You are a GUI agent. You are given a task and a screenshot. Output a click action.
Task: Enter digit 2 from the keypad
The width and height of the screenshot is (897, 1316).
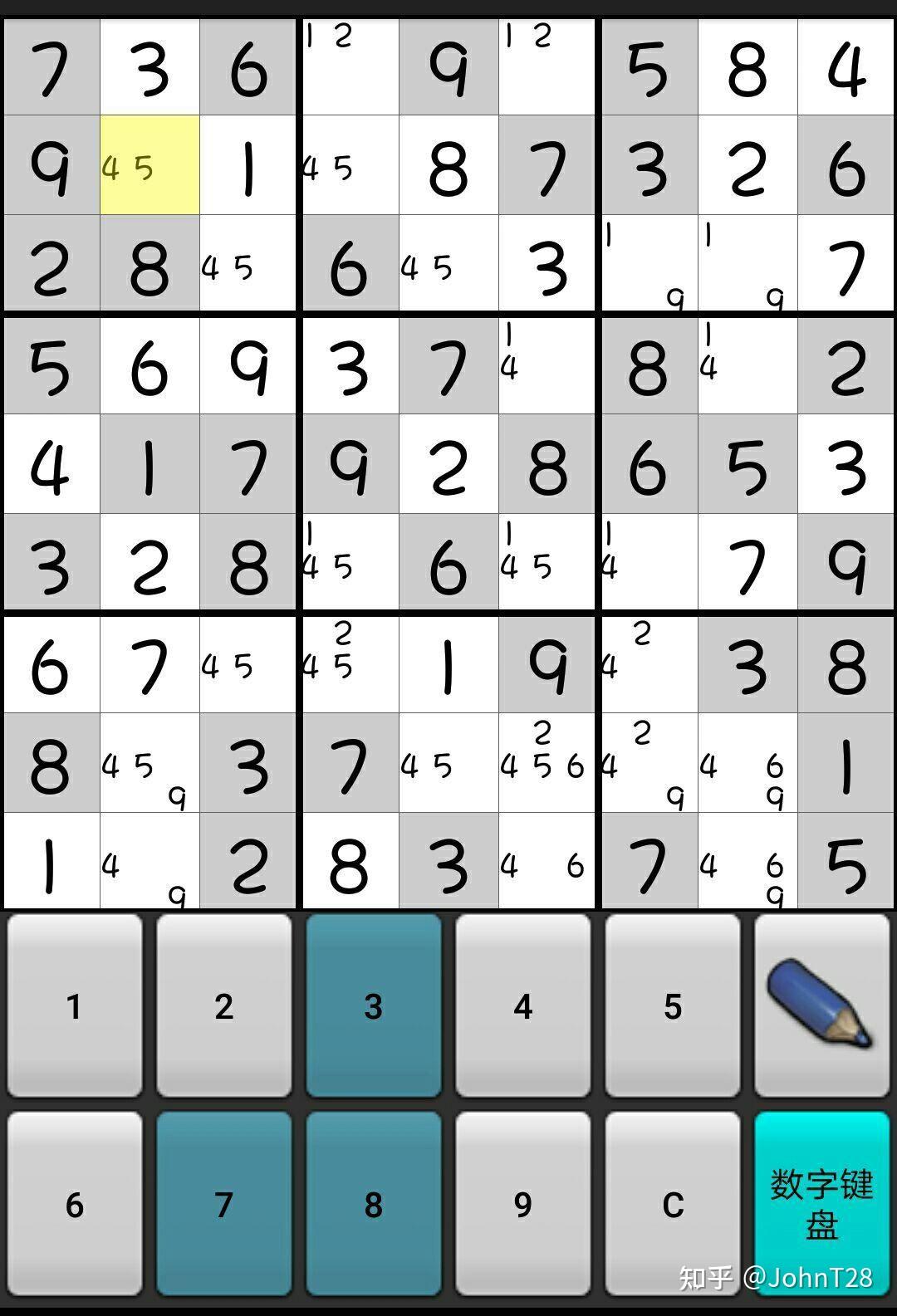(224, 1005)
